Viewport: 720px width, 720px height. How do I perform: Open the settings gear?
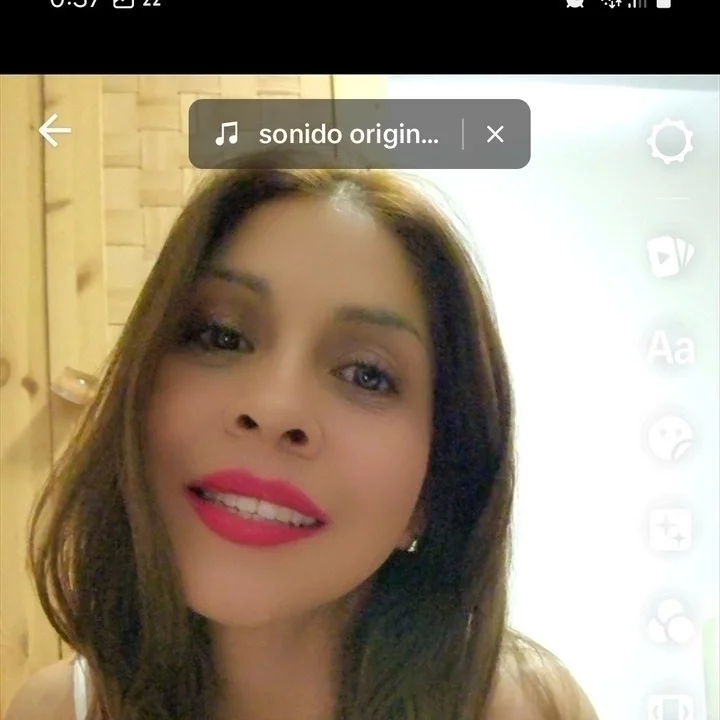670,142
